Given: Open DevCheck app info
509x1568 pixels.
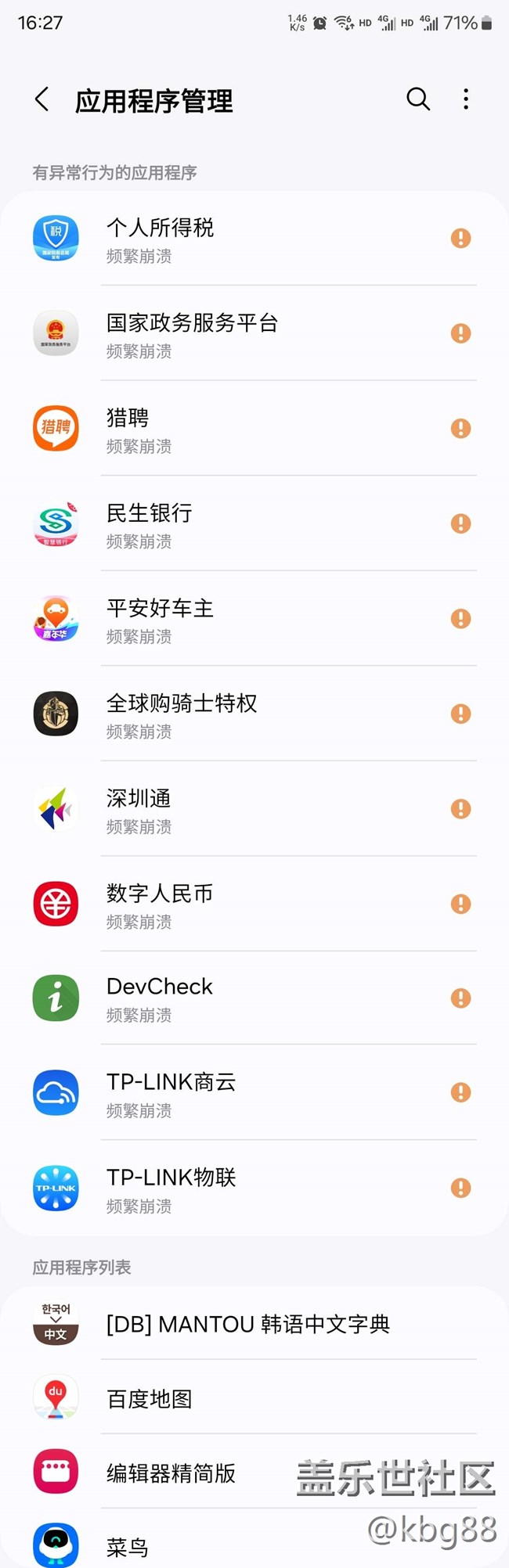Looking at the screenshot, I should tap(254, 998).
